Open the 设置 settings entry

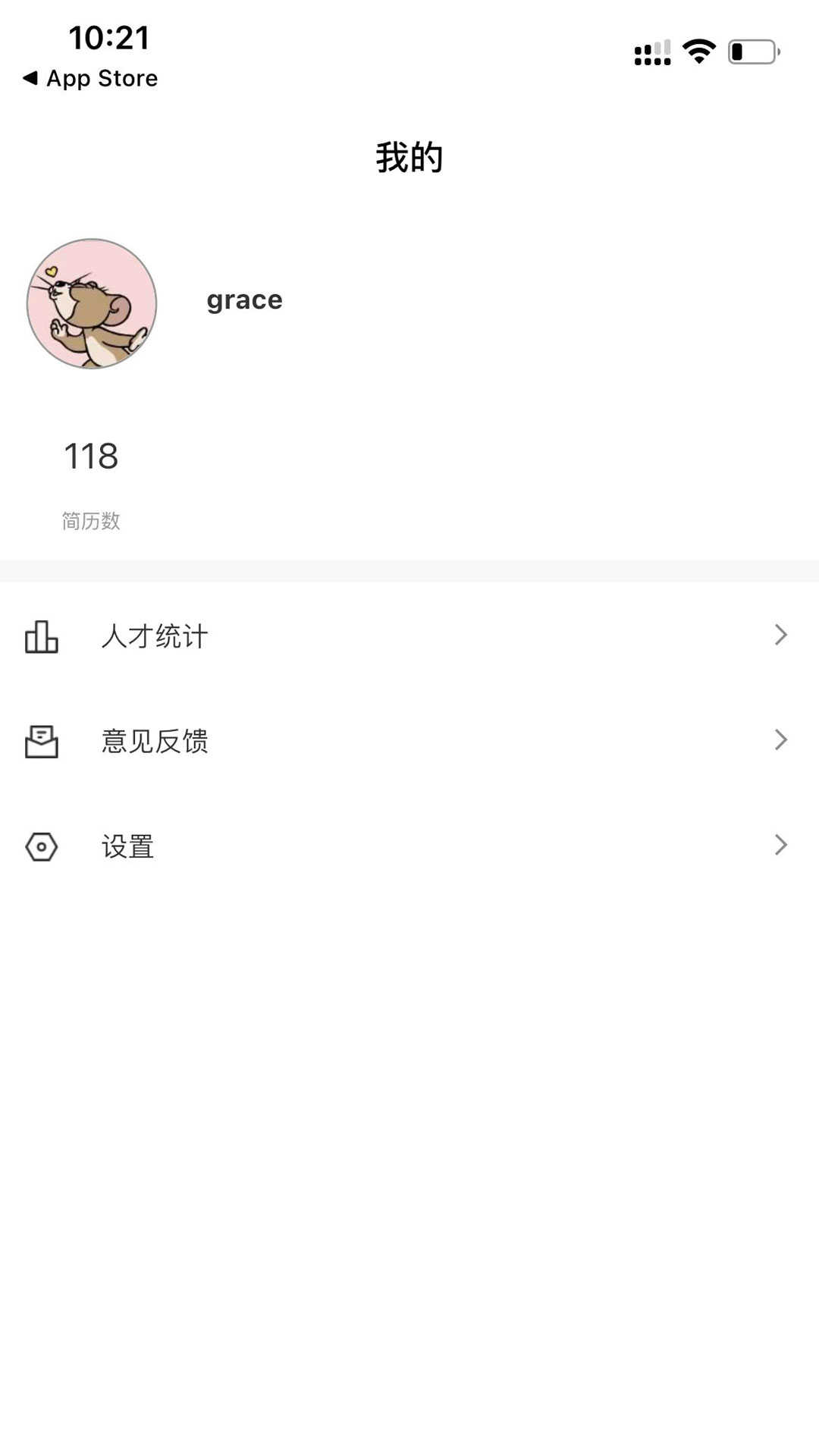127,846
